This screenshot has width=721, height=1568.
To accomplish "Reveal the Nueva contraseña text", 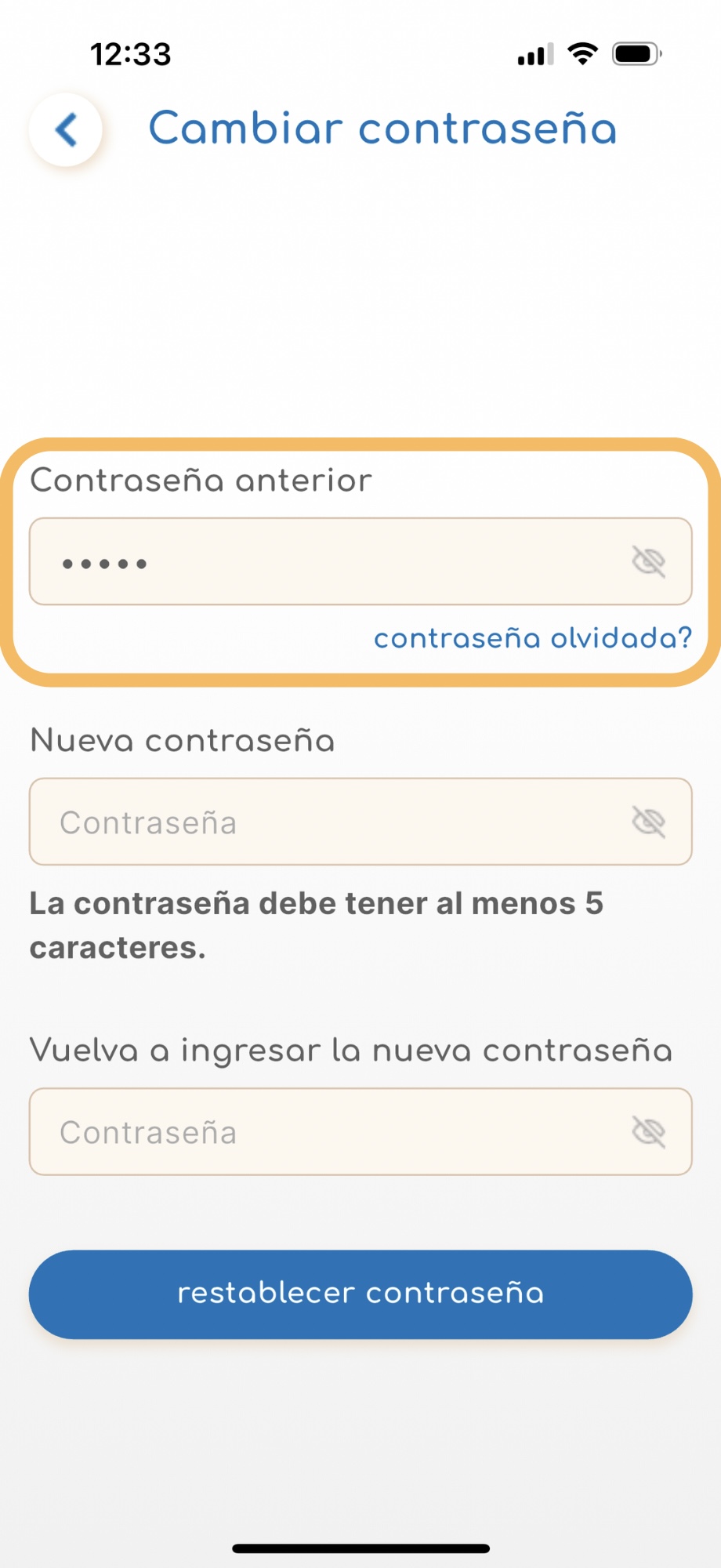I will 648,822.
